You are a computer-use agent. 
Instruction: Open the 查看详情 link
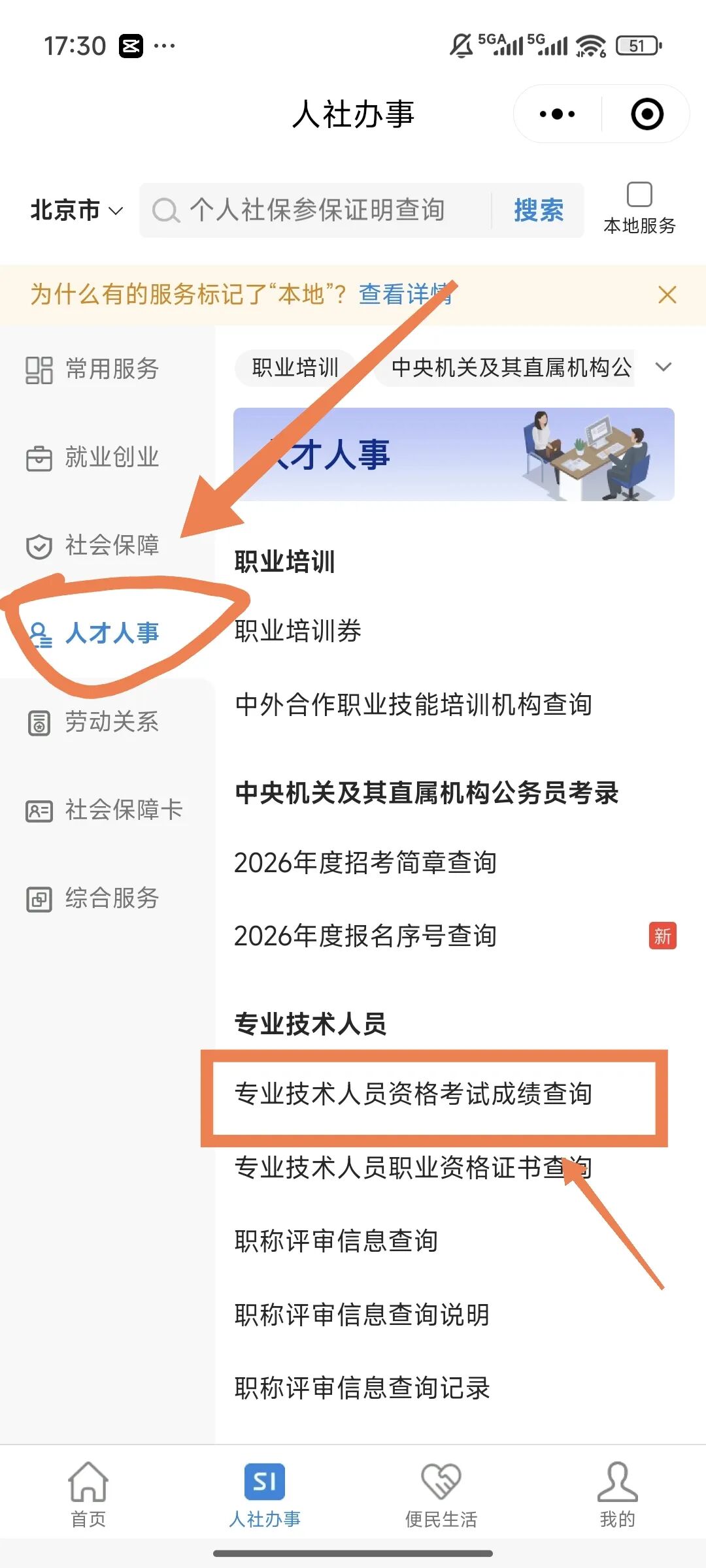point(405,295)
